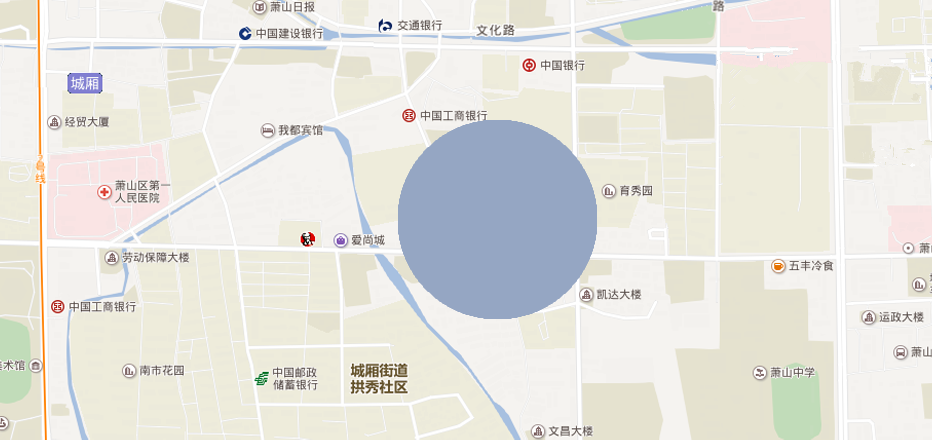Image resolution: width=932 pixels, height=440 pixels.
Task: Tap the 劳动保障大楼 marker
Action: (111, 258)
